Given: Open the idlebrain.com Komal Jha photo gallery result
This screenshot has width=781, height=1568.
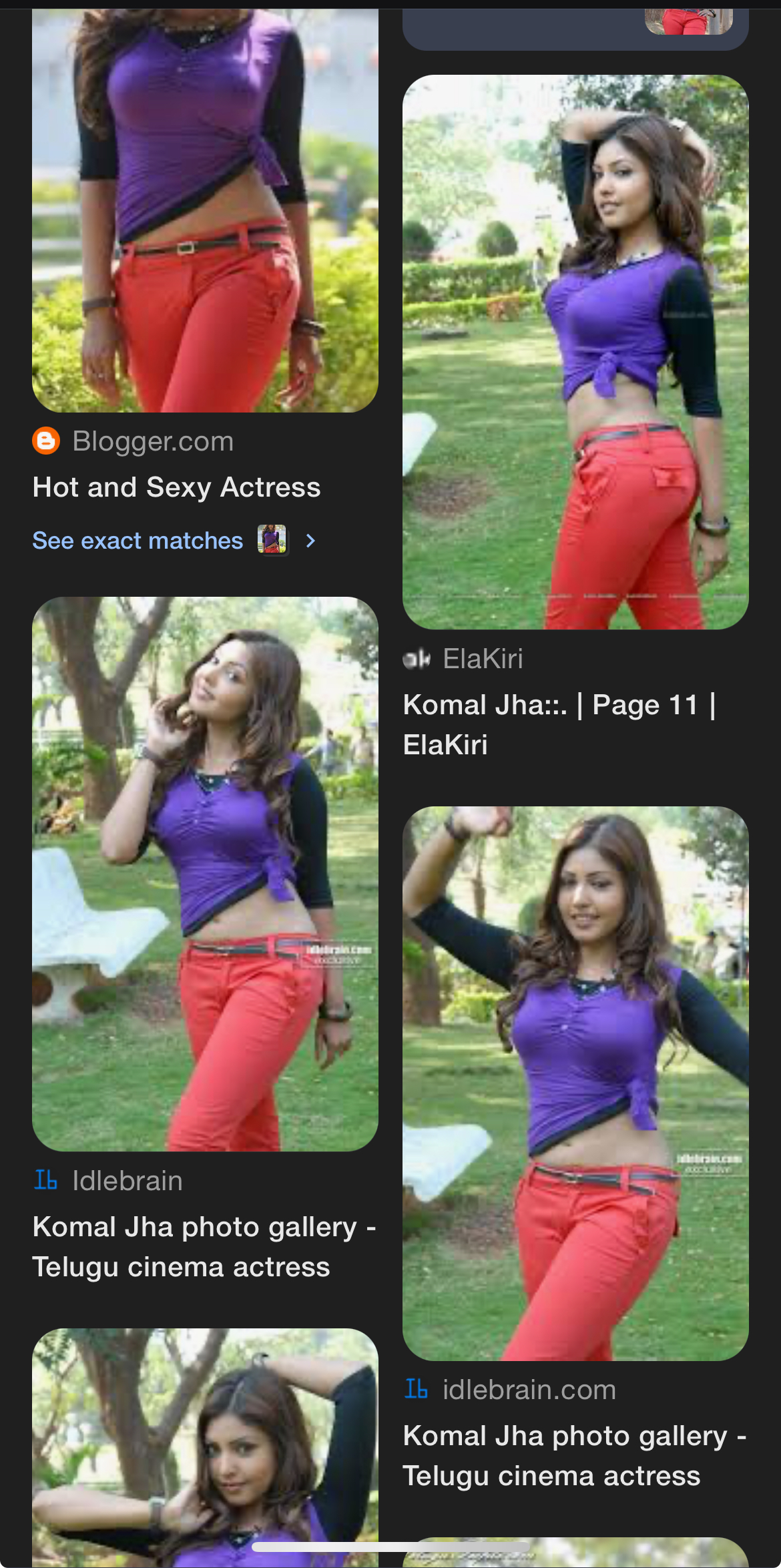Looking at the screenshot, I should click(x=575, y=1455).
